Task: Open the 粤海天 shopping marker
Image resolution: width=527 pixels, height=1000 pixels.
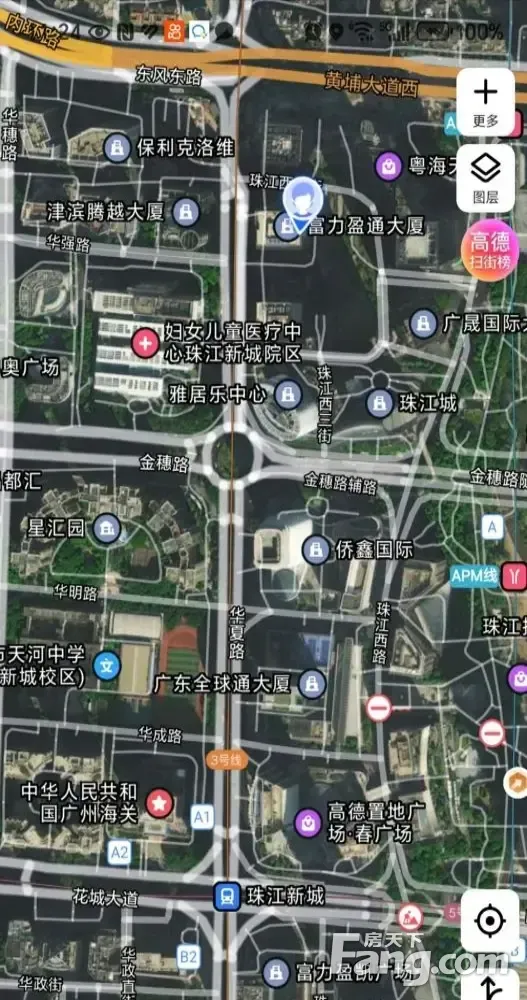Action: point(389,166)
